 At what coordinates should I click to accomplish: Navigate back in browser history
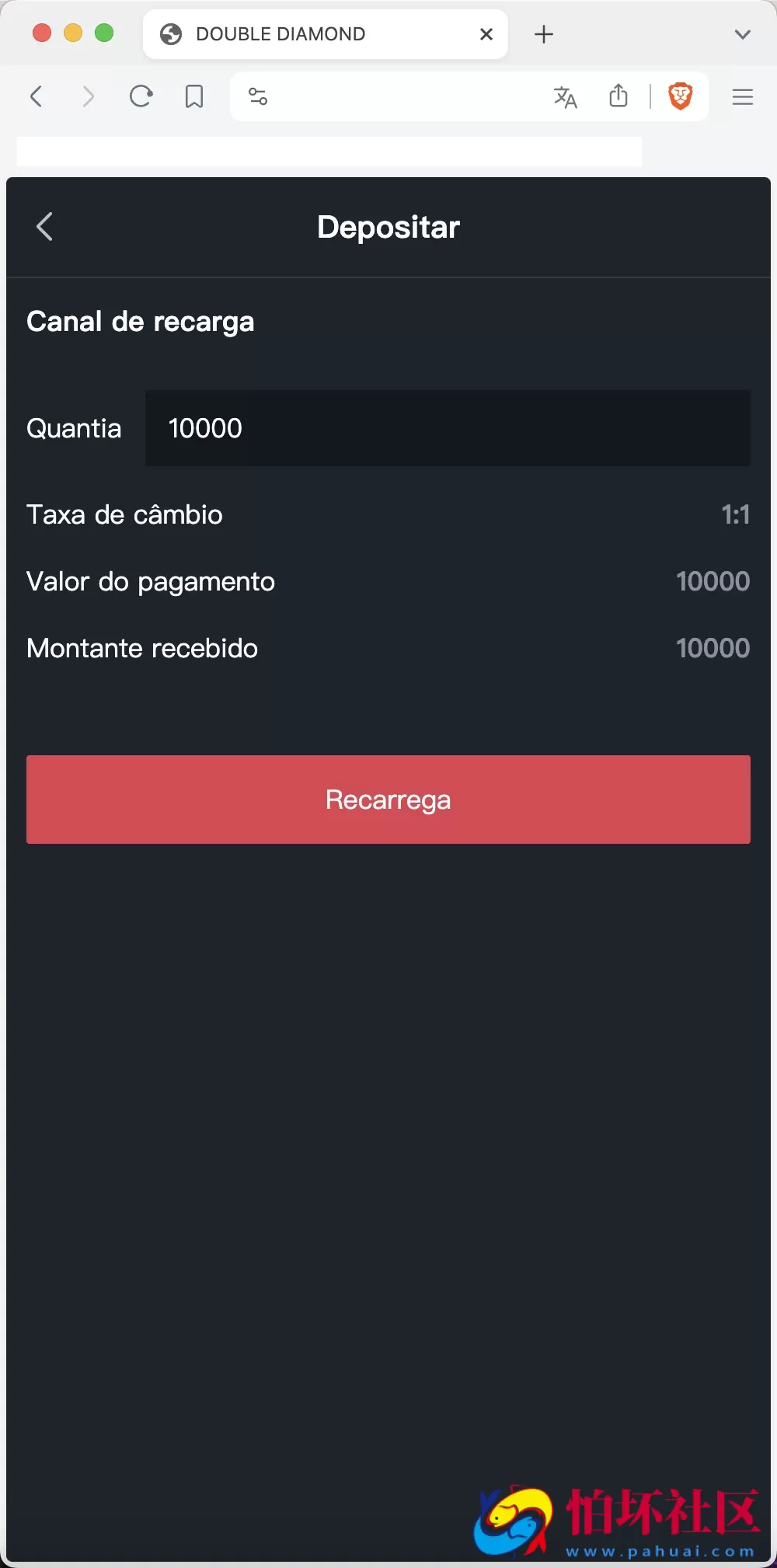36,96
